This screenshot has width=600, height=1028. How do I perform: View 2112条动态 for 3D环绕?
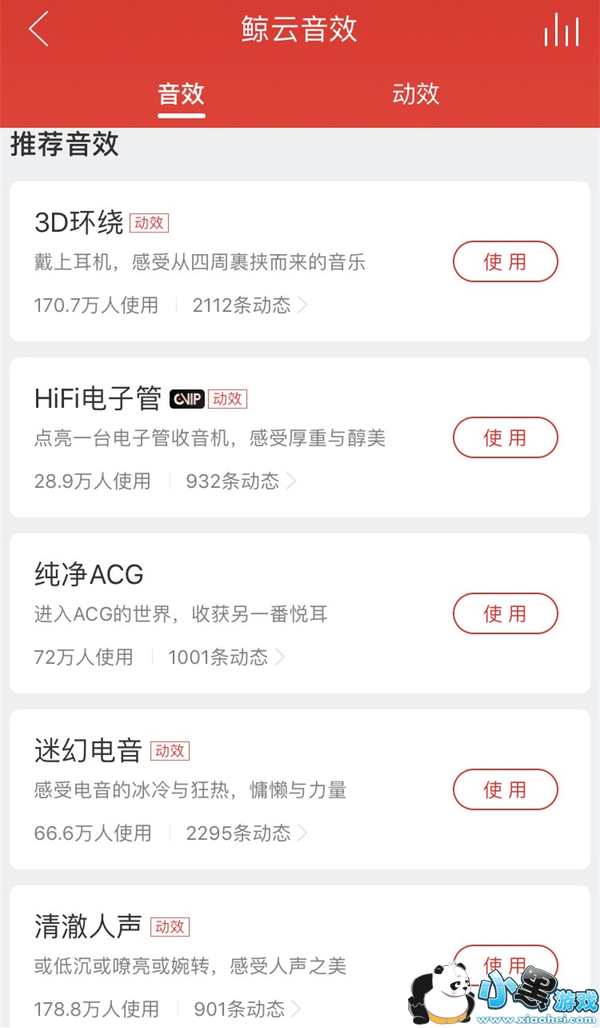[x=249, y=305]
